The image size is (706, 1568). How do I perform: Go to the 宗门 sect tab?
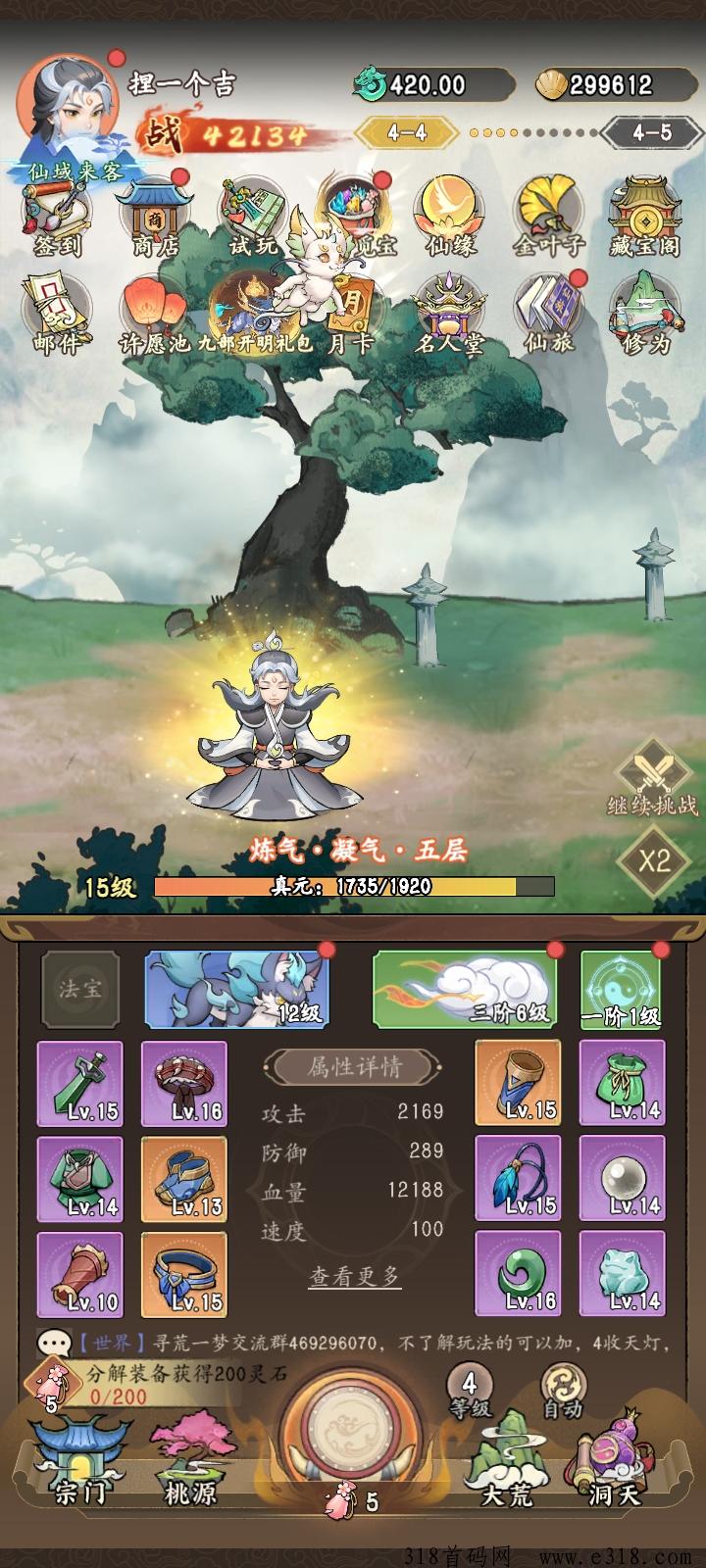(x=80, y=1460)
